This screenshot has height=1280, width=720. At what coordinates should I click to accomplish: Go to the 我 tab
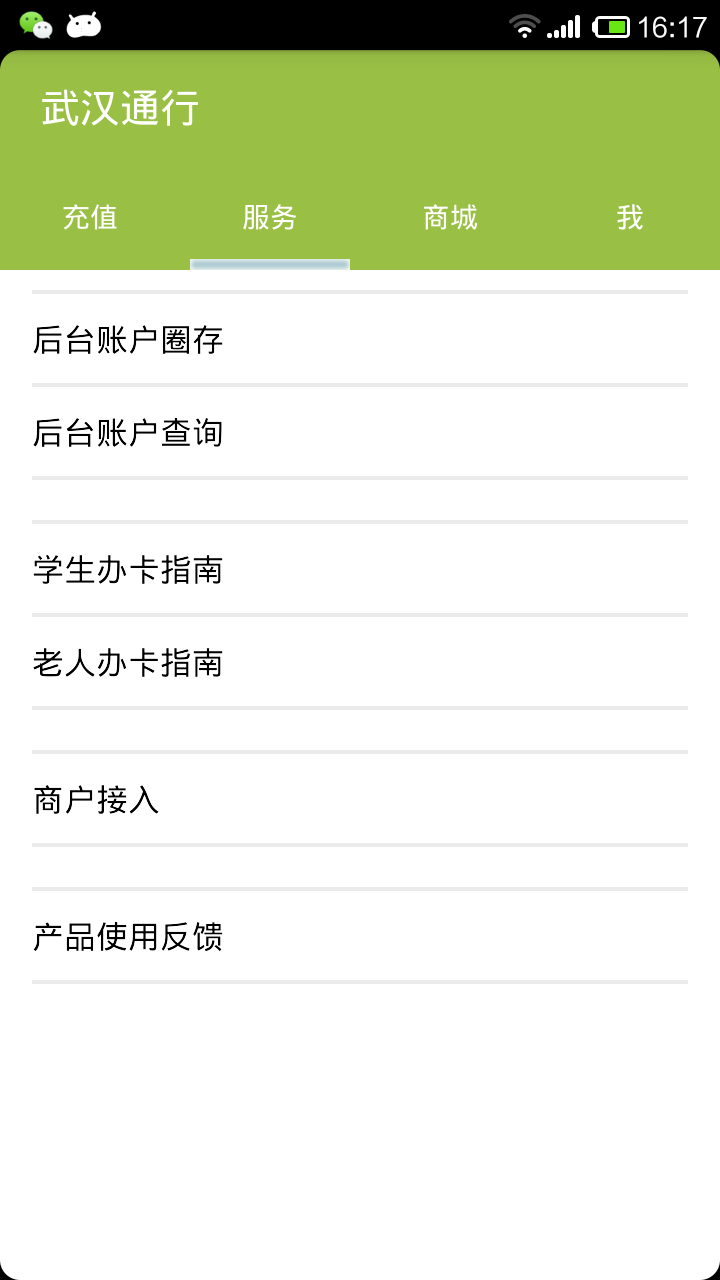629,217
